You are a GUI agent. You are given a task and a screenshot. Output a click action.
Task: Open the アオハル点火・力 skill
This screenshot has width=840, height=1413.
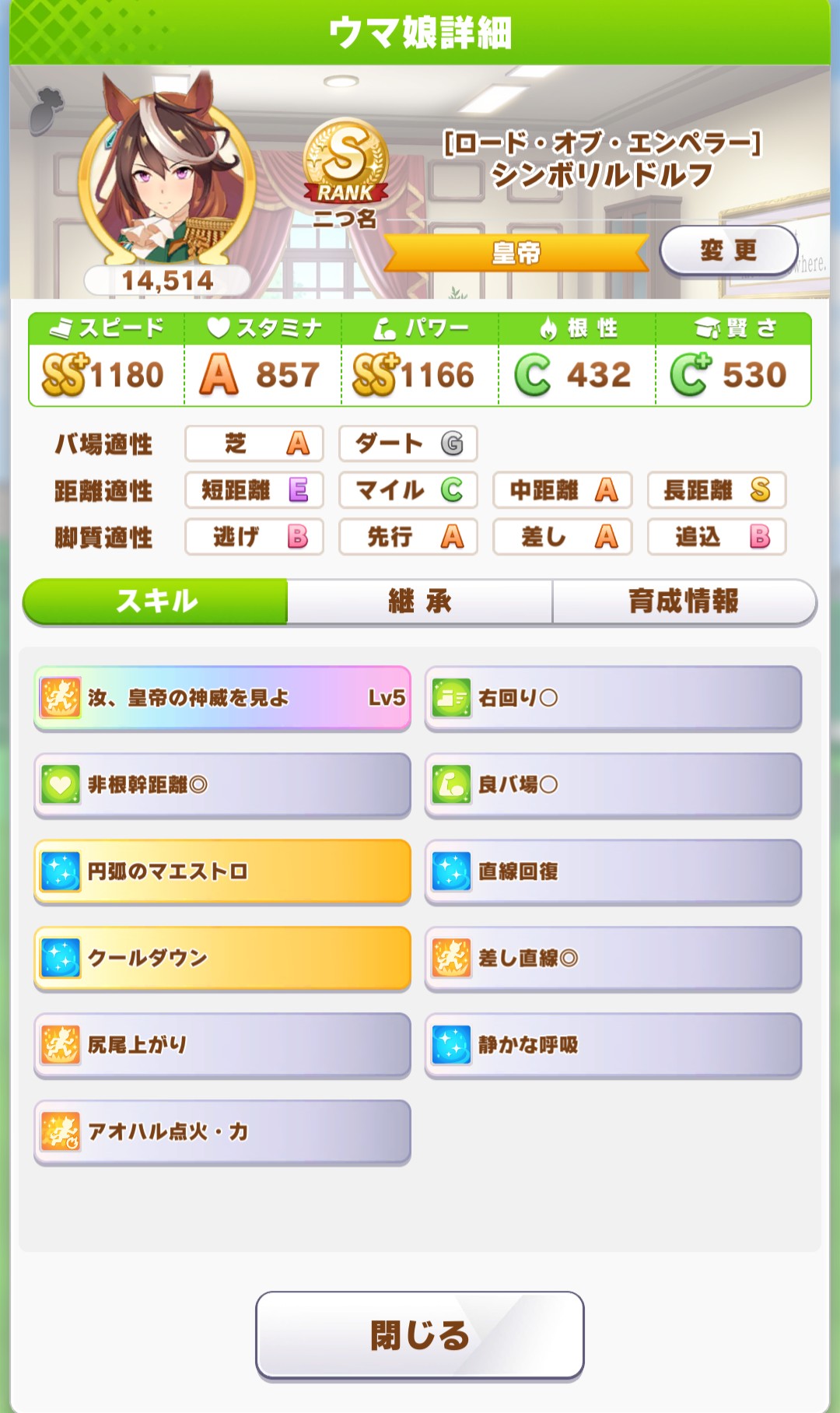222,1131
